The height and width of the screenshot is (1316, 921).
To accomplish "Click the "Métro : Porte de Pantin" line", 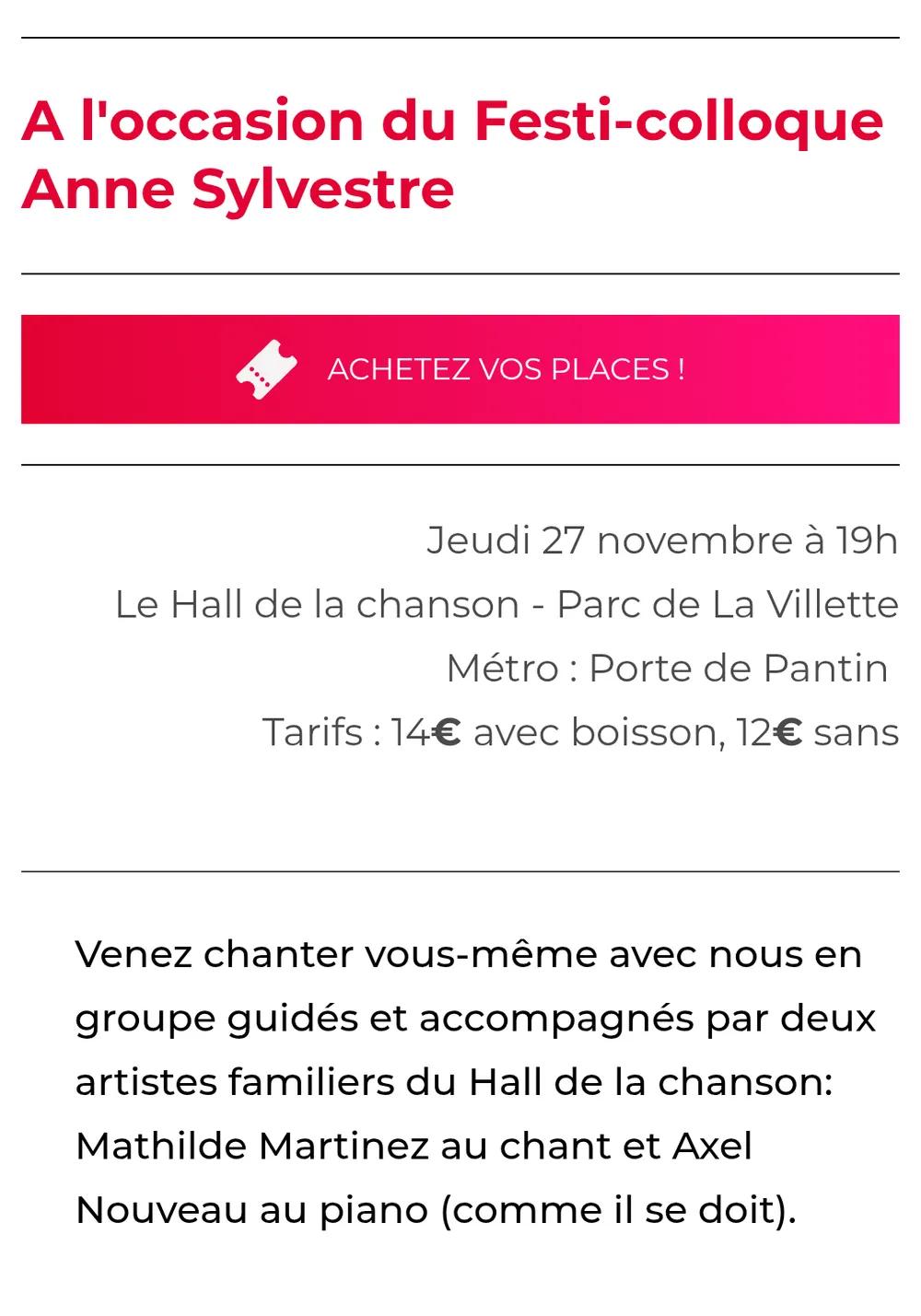I will point(668,668).
